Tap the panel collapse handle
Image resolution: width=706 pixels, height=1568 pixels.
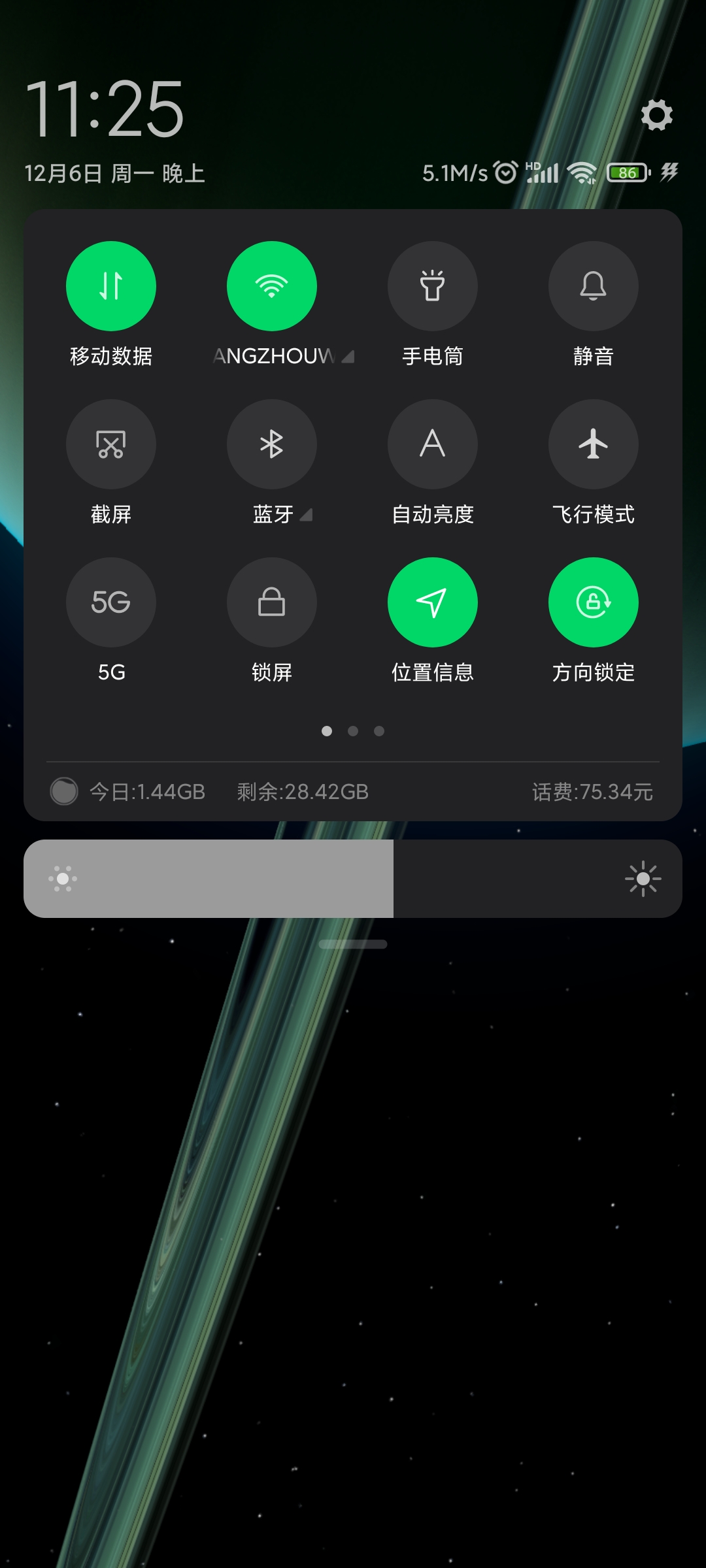click(353, 944)
